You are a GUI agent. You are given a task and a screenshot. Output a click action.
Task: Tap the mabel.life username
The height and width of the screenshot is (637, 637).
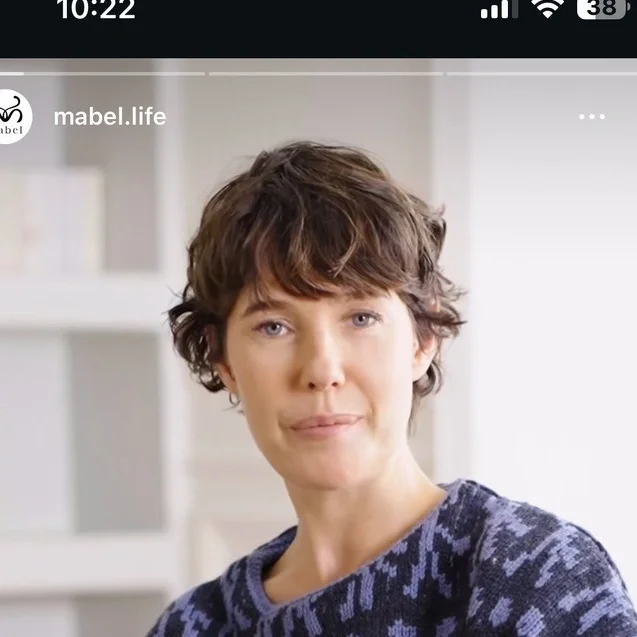click(x=109, y=117)
